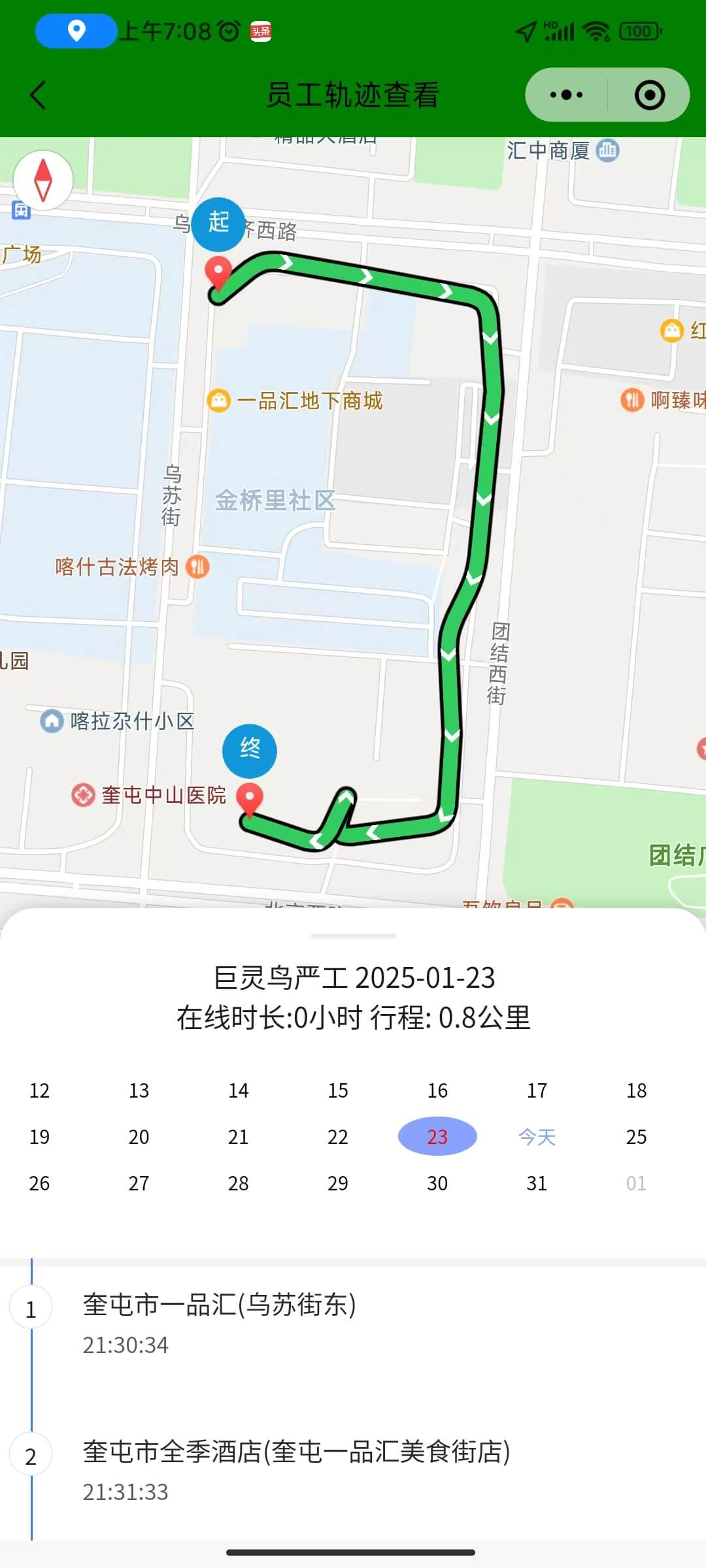Image resolution: width=706 pixels, height=1568 pixels.
Task: Select date 16 in the calendar
Action: (437, 1090)
